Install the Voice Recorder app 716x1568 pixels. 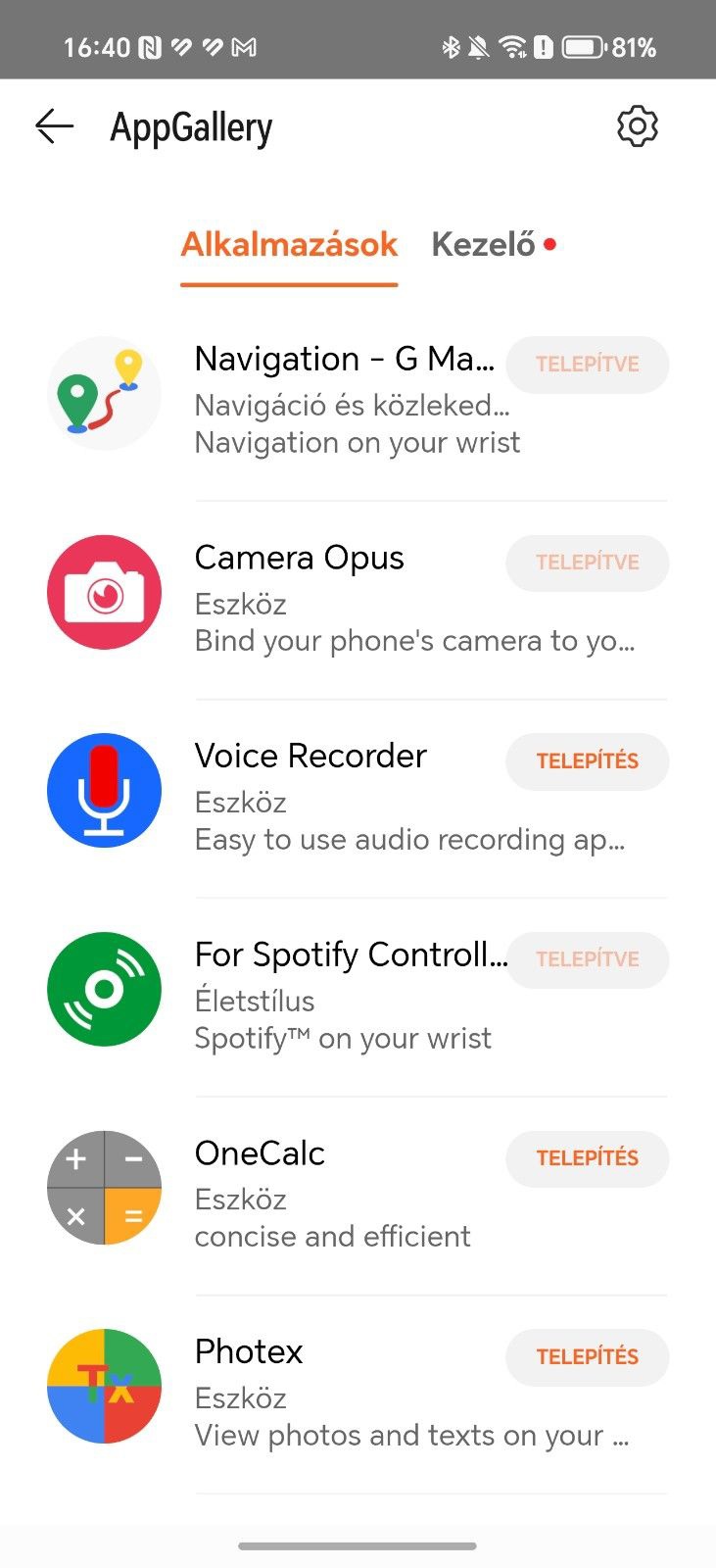587,761
